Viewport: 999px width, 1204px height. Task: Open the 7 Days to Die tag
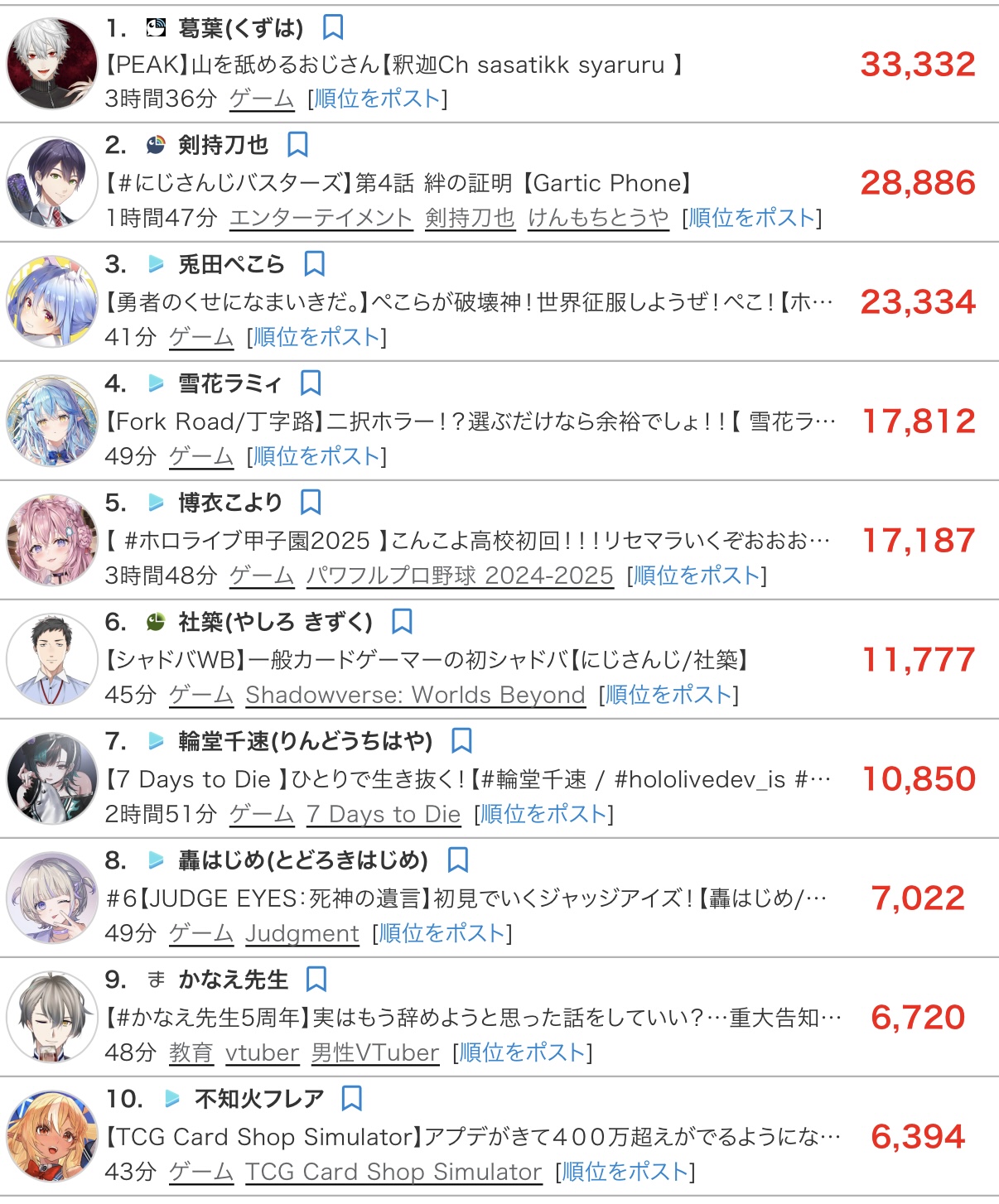(383, 814)
